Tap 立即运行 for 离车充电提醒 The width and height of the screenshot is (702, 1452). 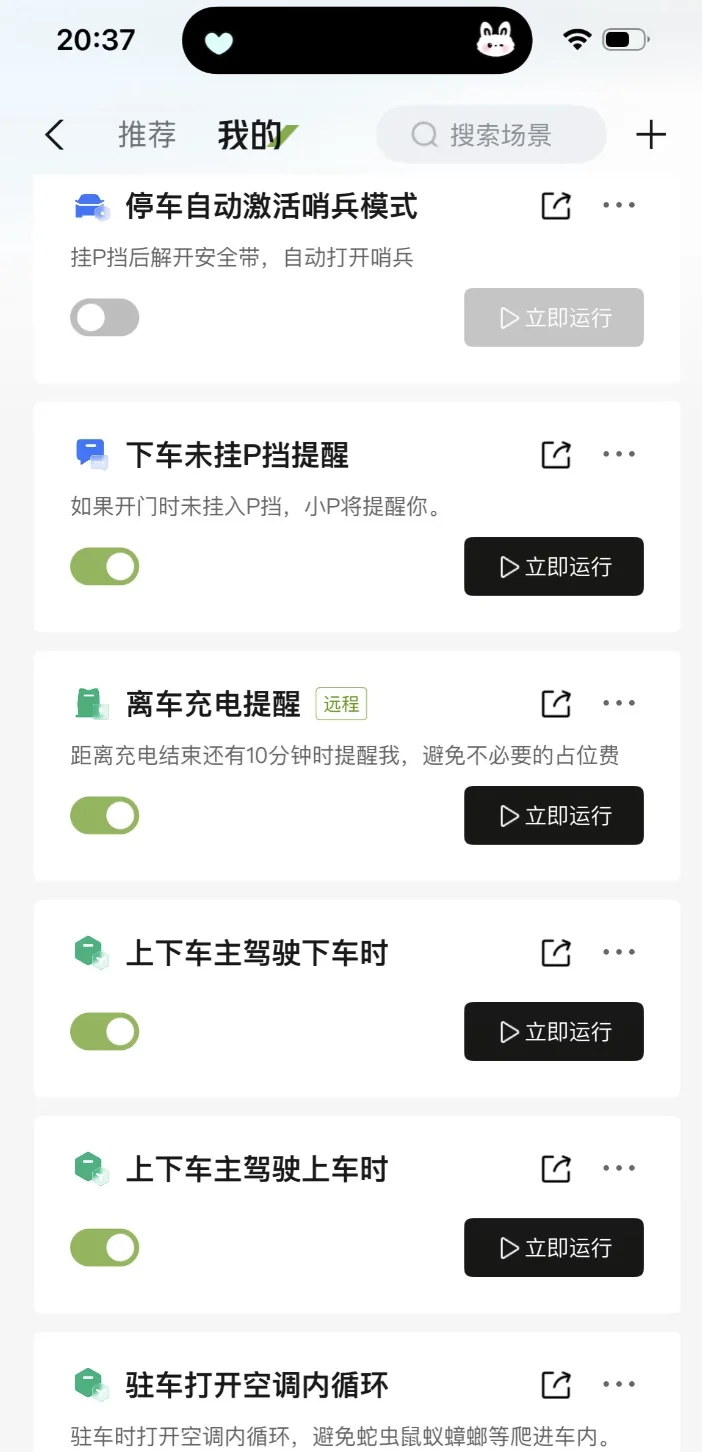click(554, 816)
